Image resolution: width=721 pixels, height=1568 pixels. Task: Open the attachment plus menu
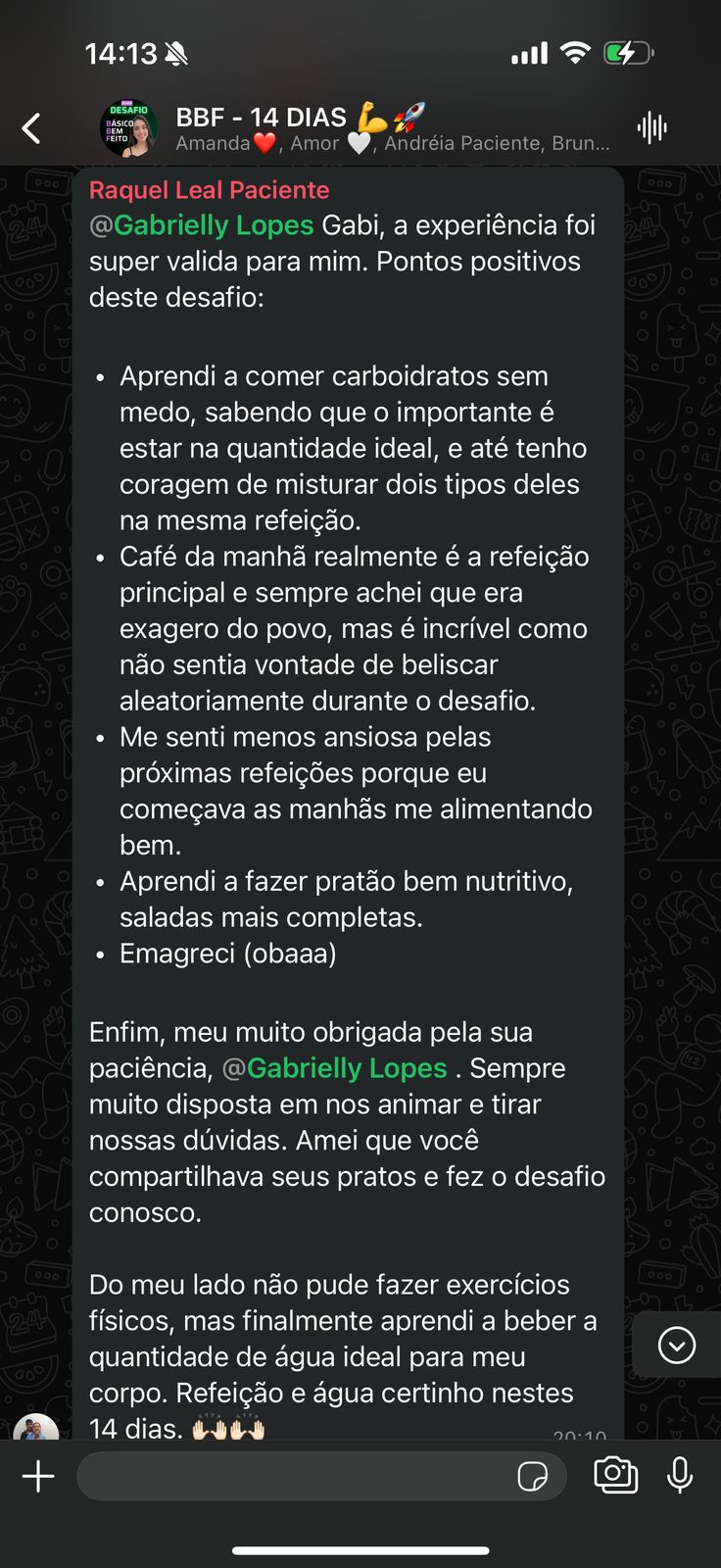coord(38,1476)
